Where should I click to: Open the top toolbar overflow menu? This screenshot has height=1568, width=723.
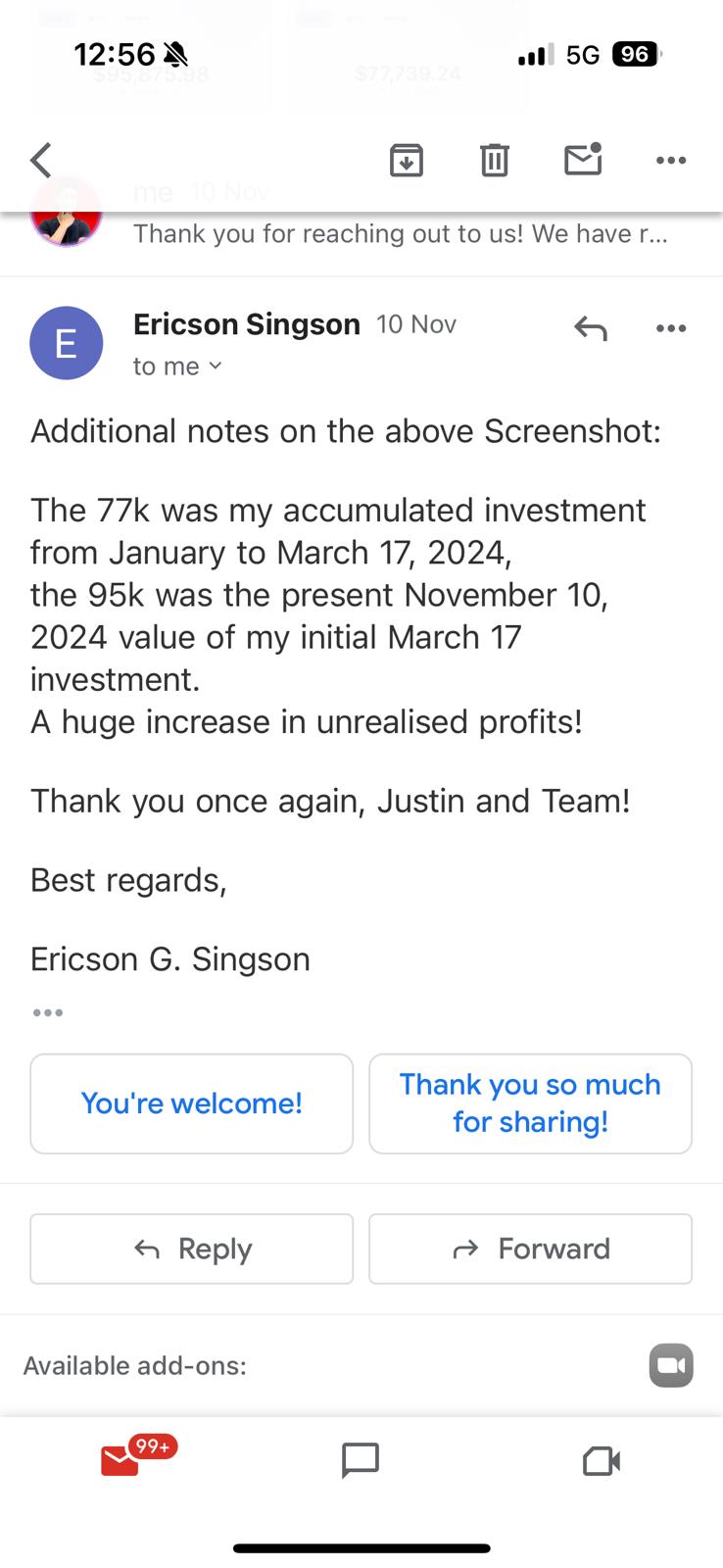(x=671, y=160)
